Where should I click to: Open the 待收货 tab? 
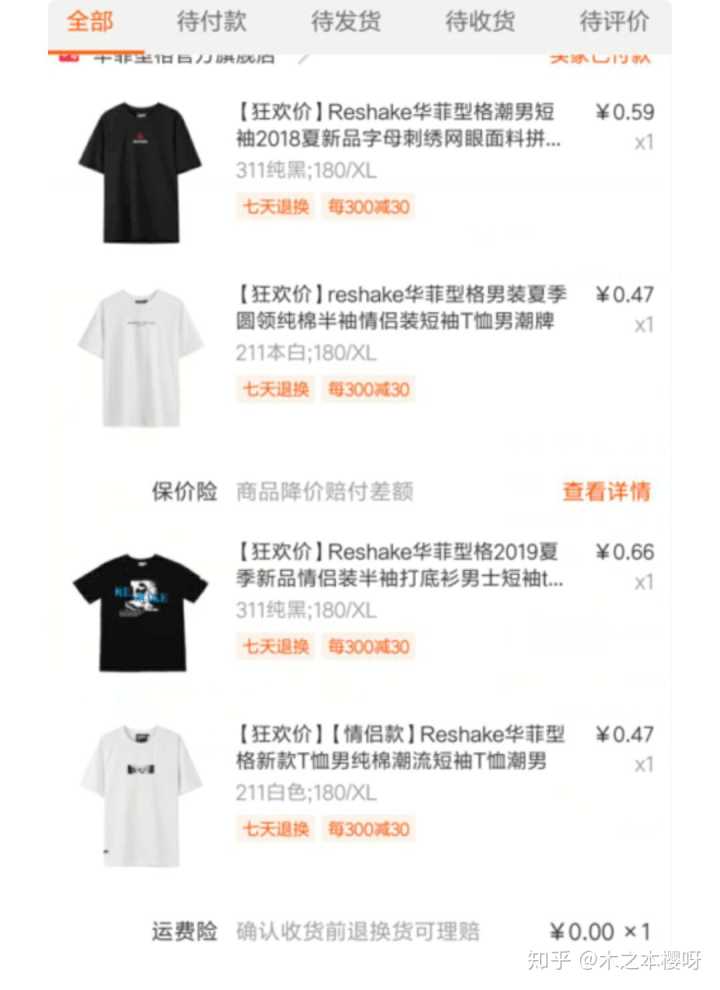(480, 21)
